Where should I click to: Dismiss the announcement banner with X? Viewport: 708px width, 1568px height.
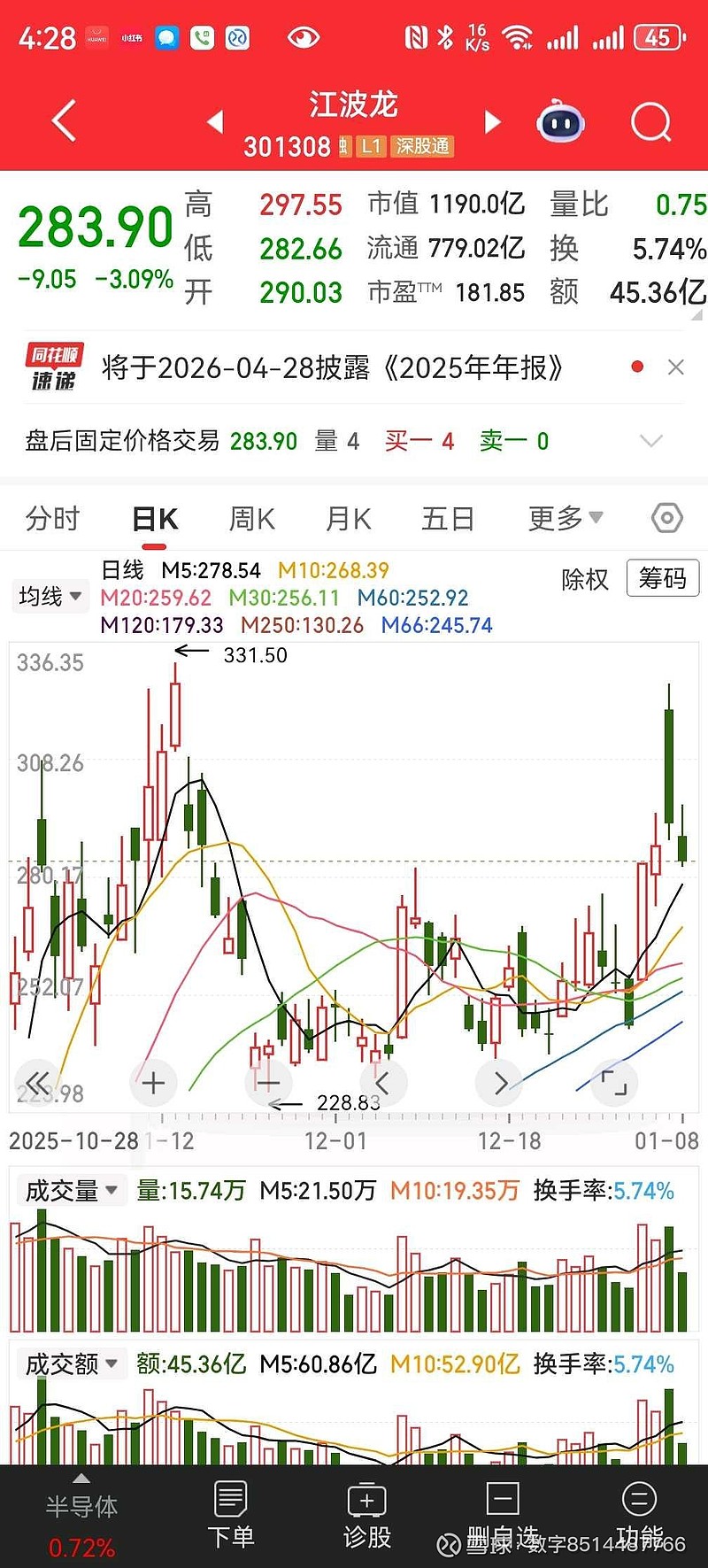click(x=676, y=366)
